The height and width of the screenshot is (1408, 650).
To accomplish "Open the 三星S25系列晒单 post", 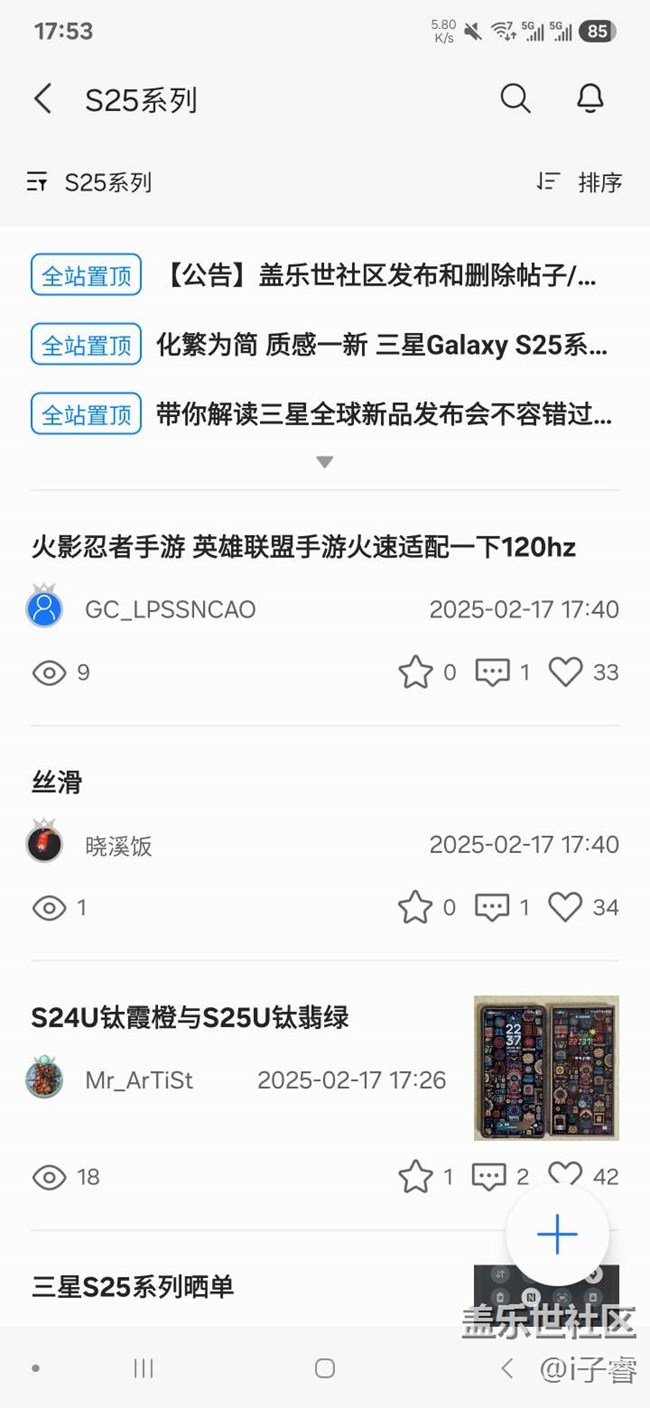I will 133,1286.
